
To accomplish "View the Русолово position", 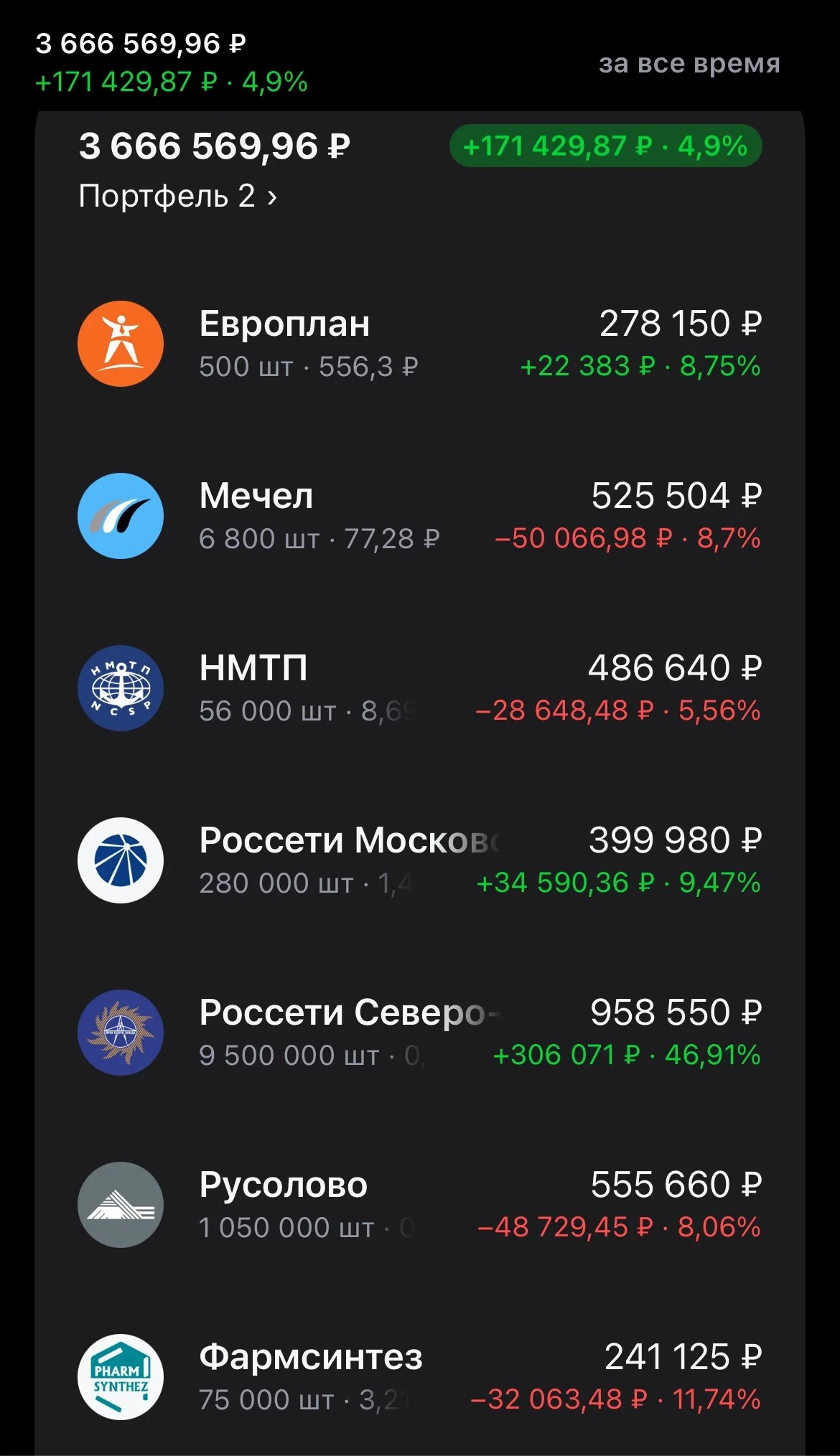I will (x=420, y=1205).
